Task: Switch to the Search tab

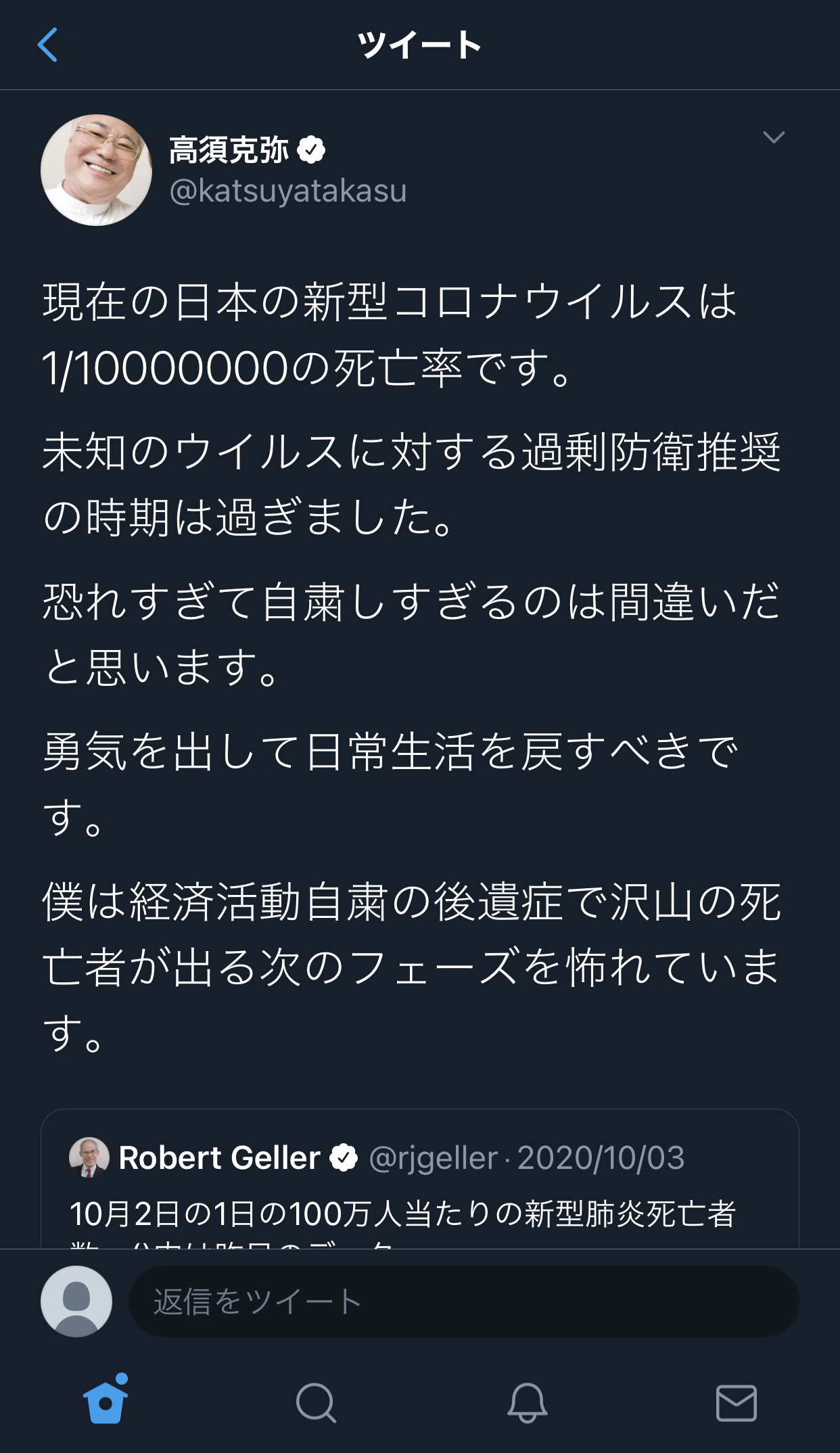Action: (316, 1402)
